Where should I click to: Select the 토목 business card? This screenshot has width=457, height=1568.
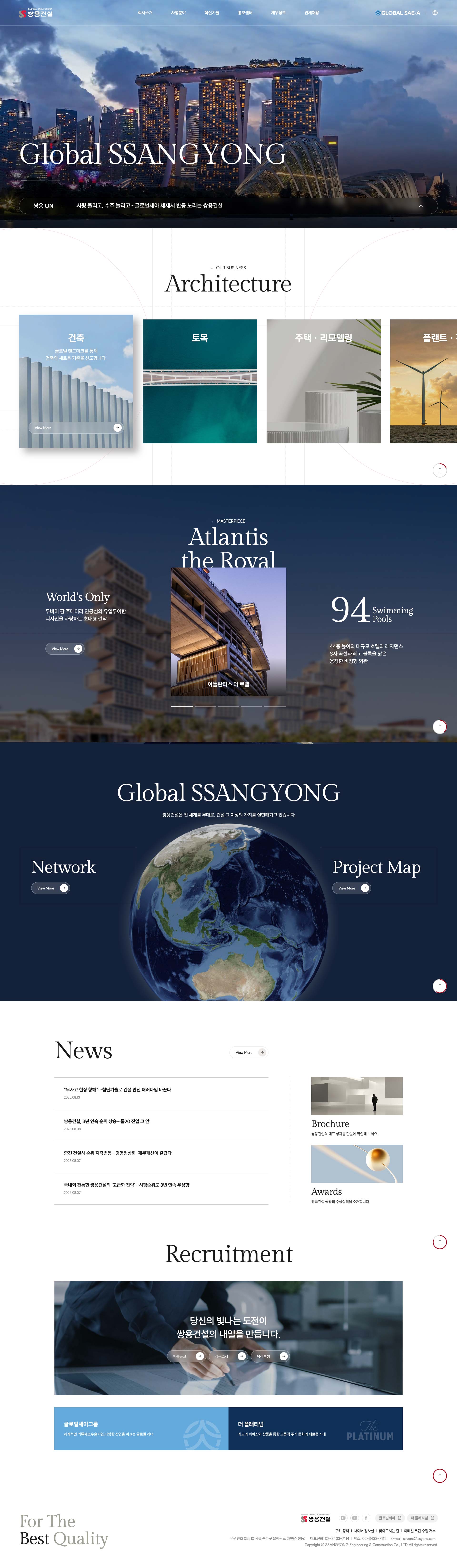click(200, 381)
